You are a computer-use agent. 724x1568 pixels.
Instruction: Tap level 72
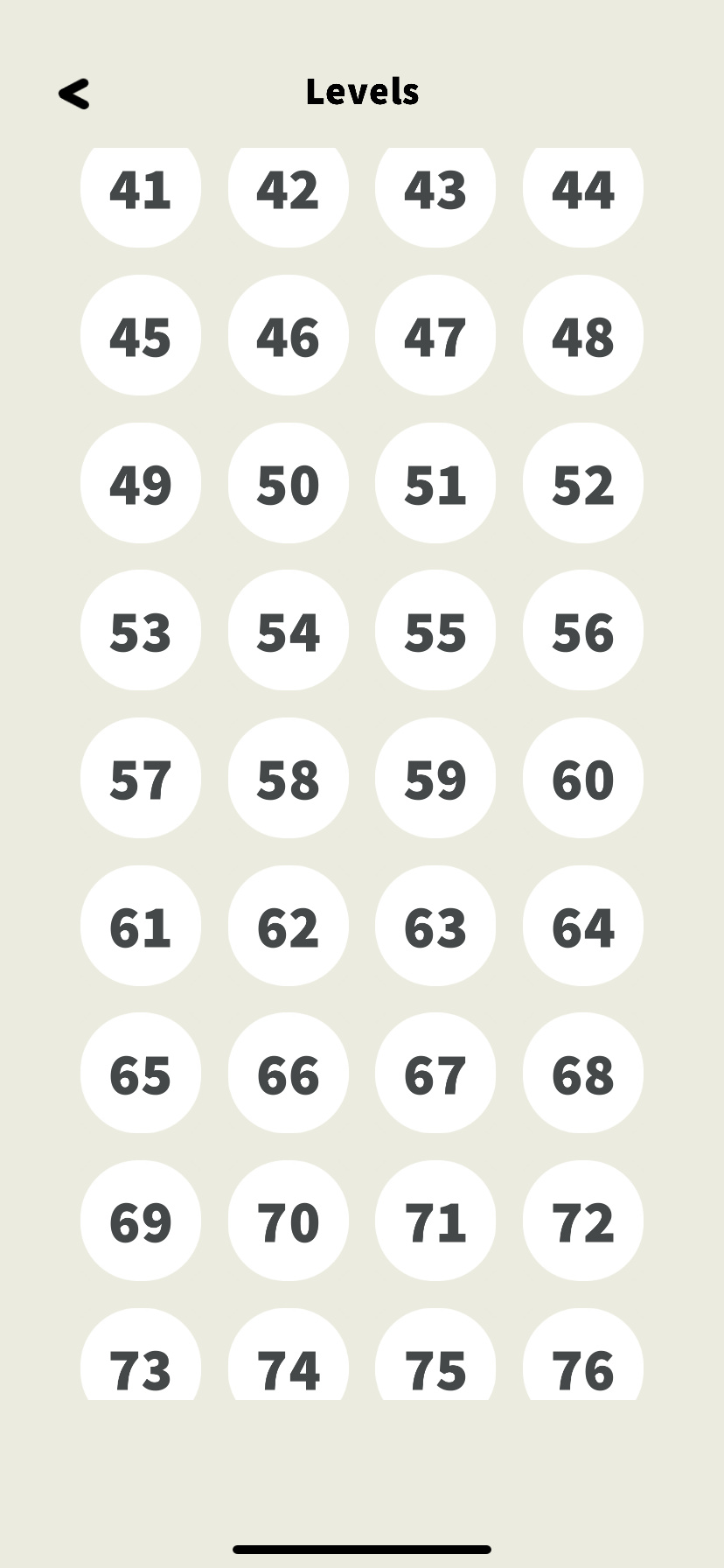(x=582, y=1221)
